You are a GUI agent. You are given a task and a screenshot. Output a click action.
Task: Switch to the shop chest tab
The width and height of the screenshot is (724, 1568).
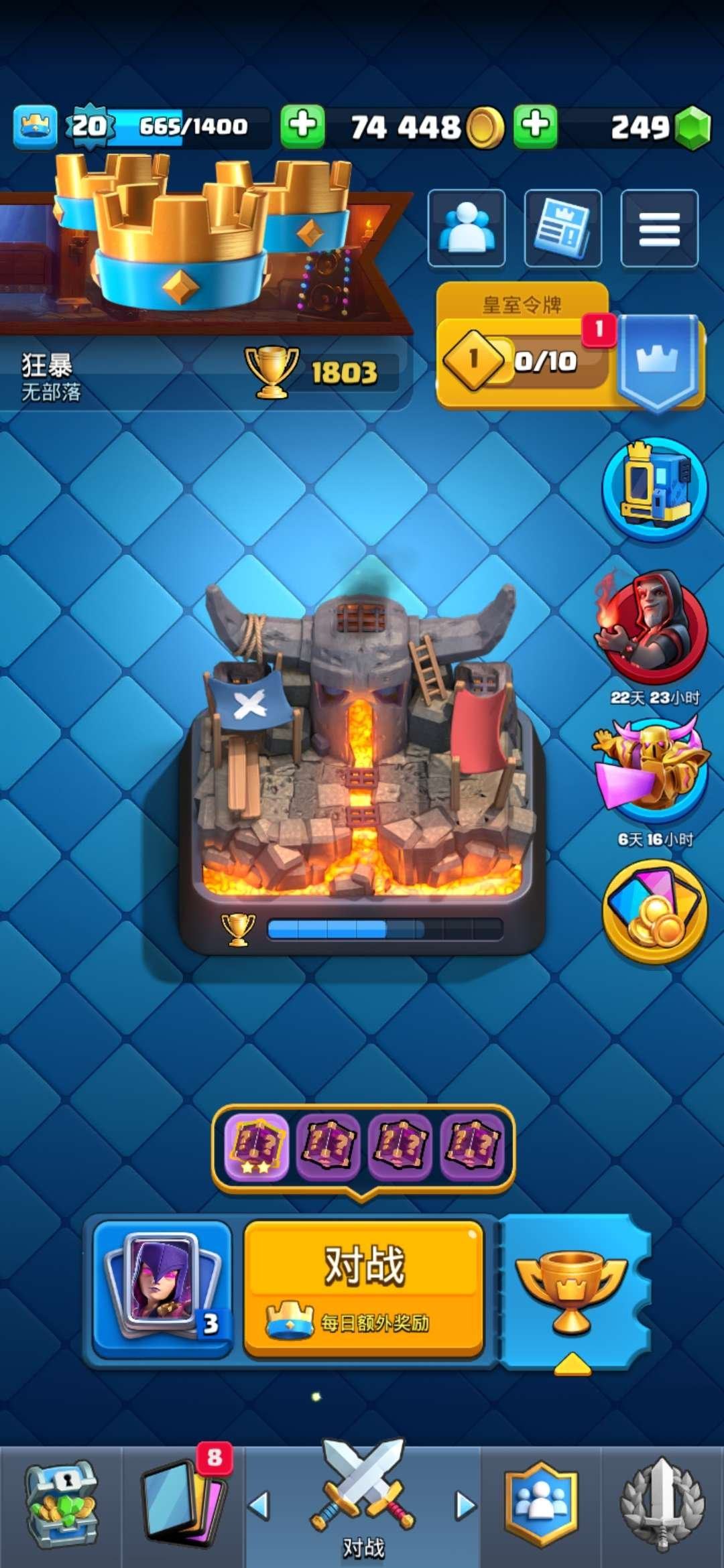[61, 1504]
